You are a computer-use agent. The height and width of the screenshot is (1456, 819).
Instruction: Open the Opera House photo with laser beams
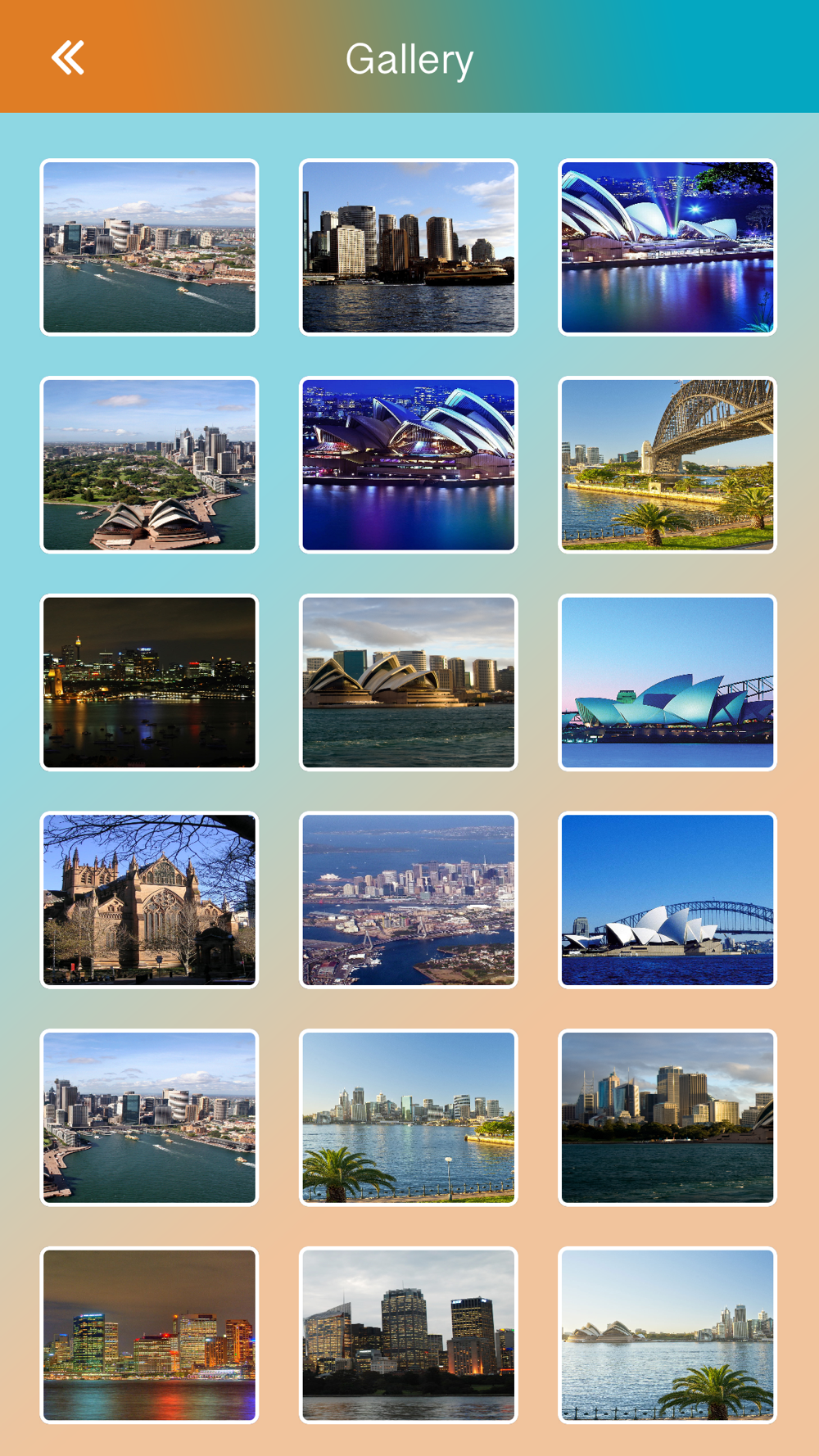[667, 247]
